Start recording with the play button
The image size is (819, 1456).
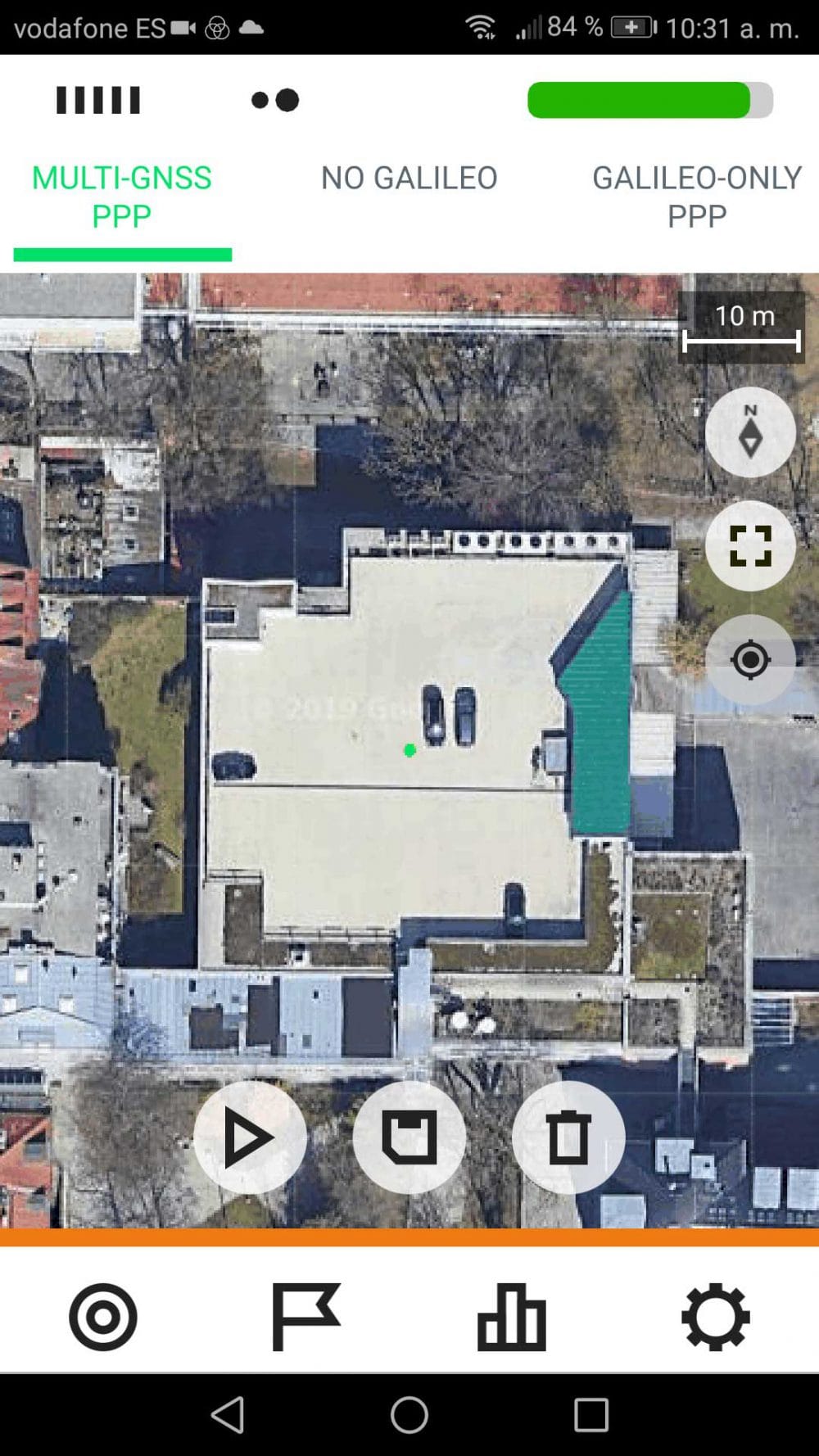tap(250, 1137)
